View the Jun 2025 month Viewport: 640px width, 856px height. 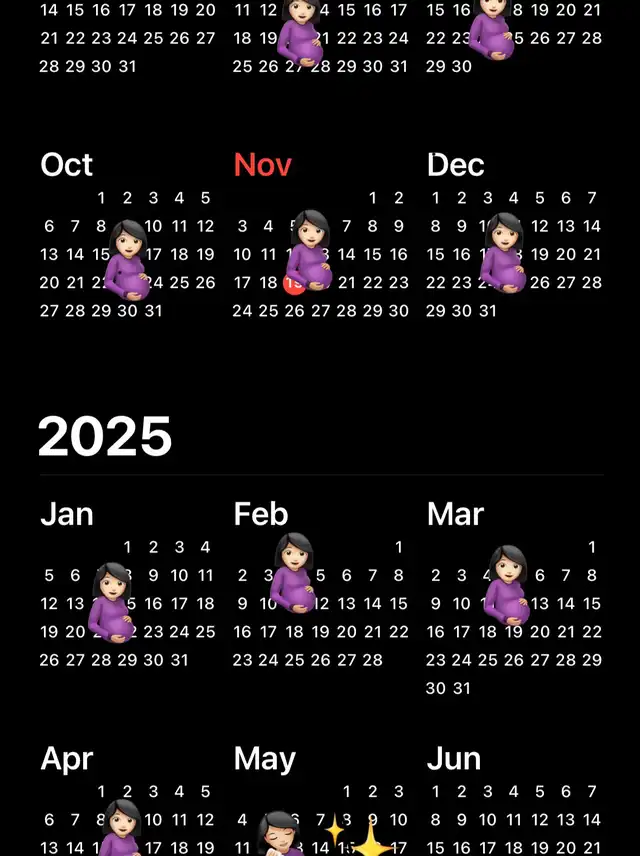[455, 759]
